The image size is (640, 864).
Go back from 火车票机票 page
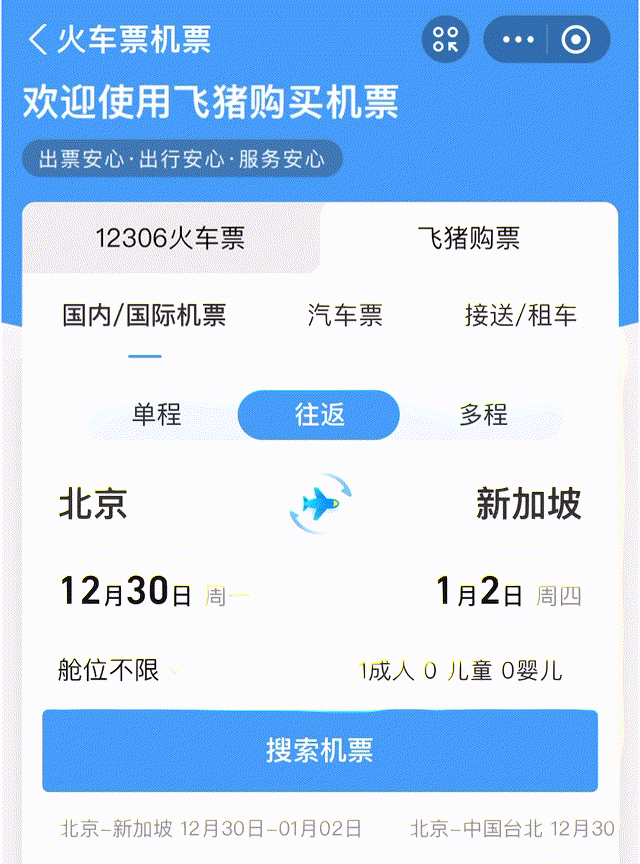coord(40,40)
